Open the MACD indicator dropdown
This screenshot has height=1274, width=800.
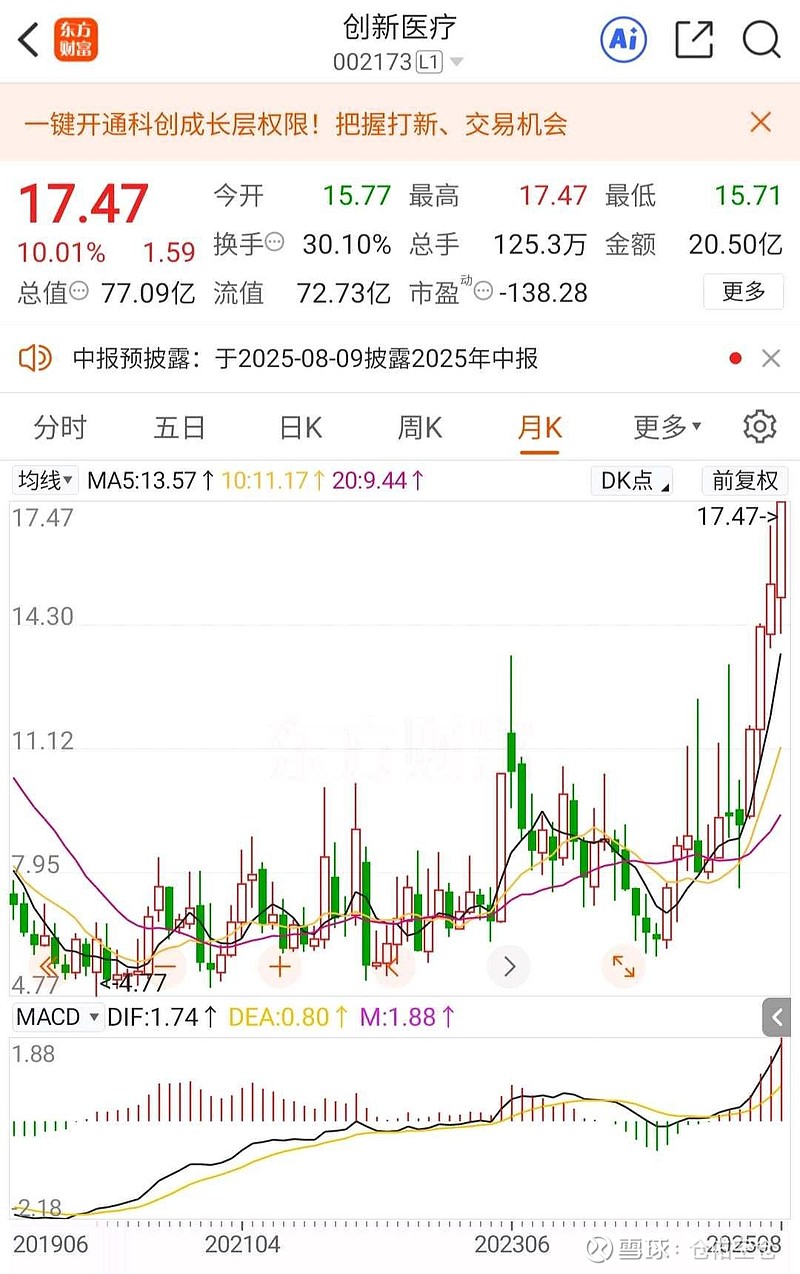click(x=58, y=1017)
